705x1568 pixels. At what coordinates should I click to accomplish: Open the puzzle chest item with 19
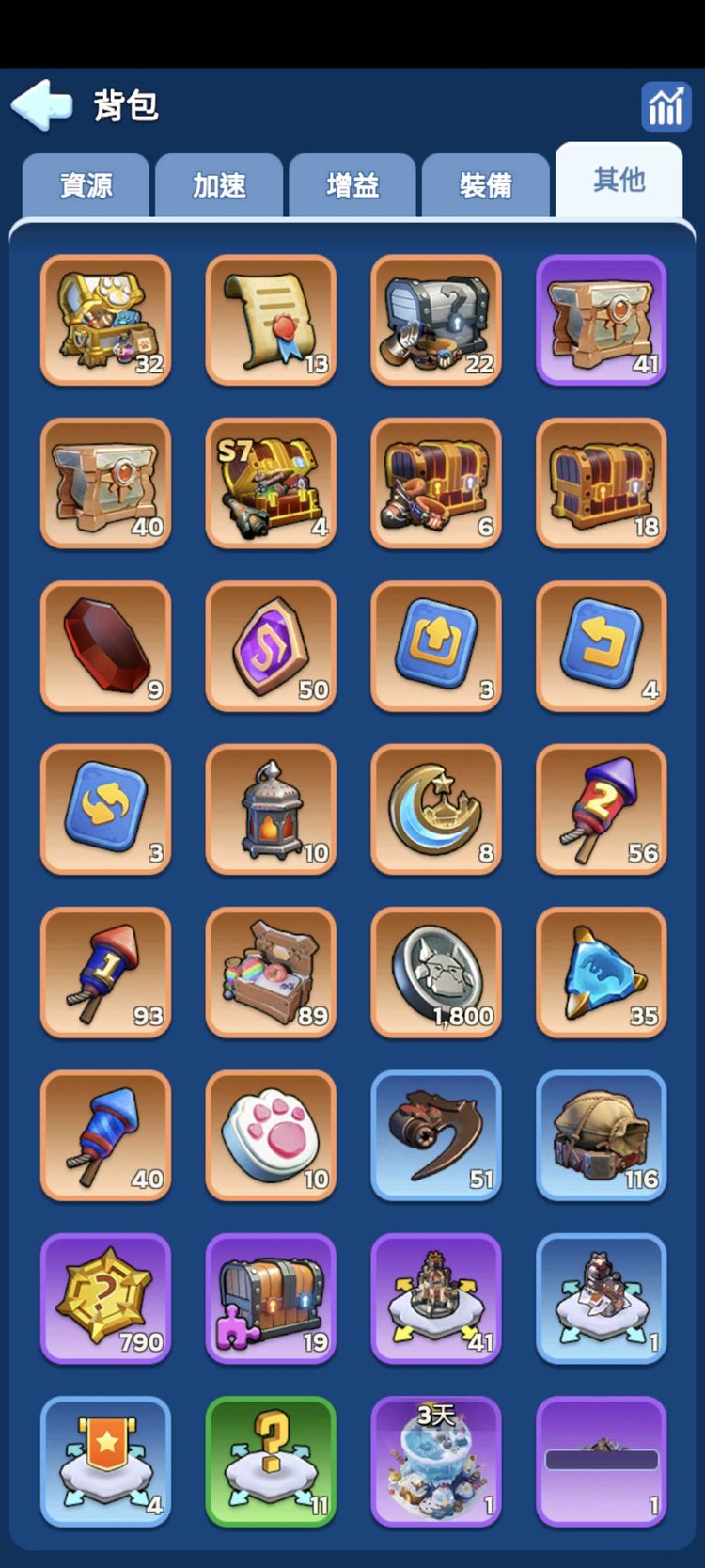[x=271, y=1298]
